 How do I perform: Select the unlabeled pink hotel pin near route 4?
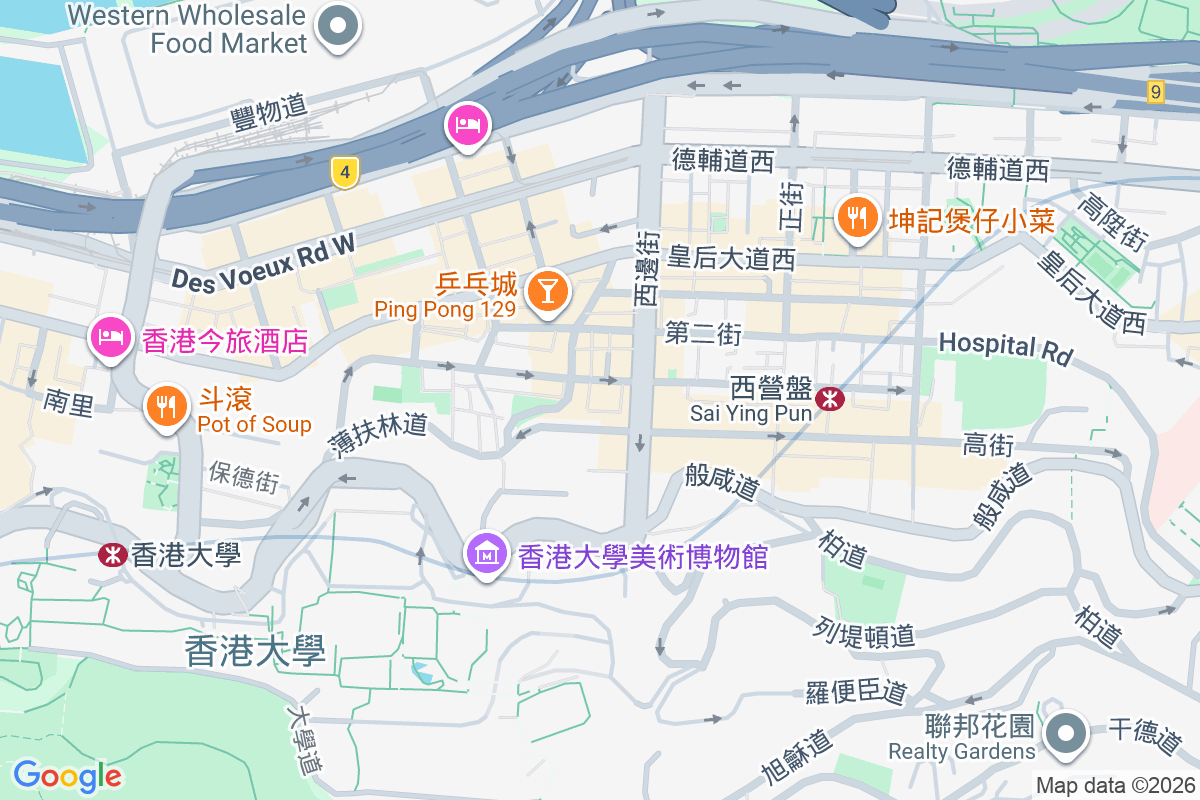coord(468,126)
